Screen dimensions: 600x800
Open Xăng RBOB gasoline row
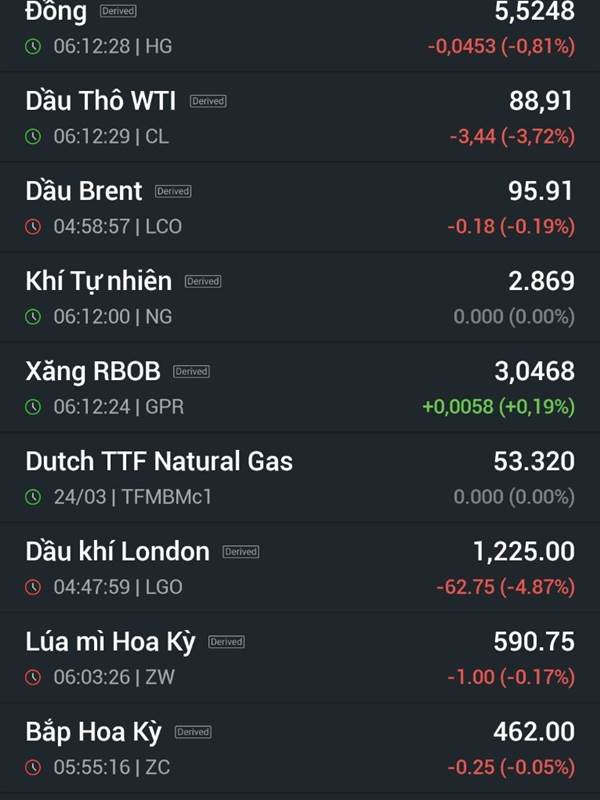point(300,387)
